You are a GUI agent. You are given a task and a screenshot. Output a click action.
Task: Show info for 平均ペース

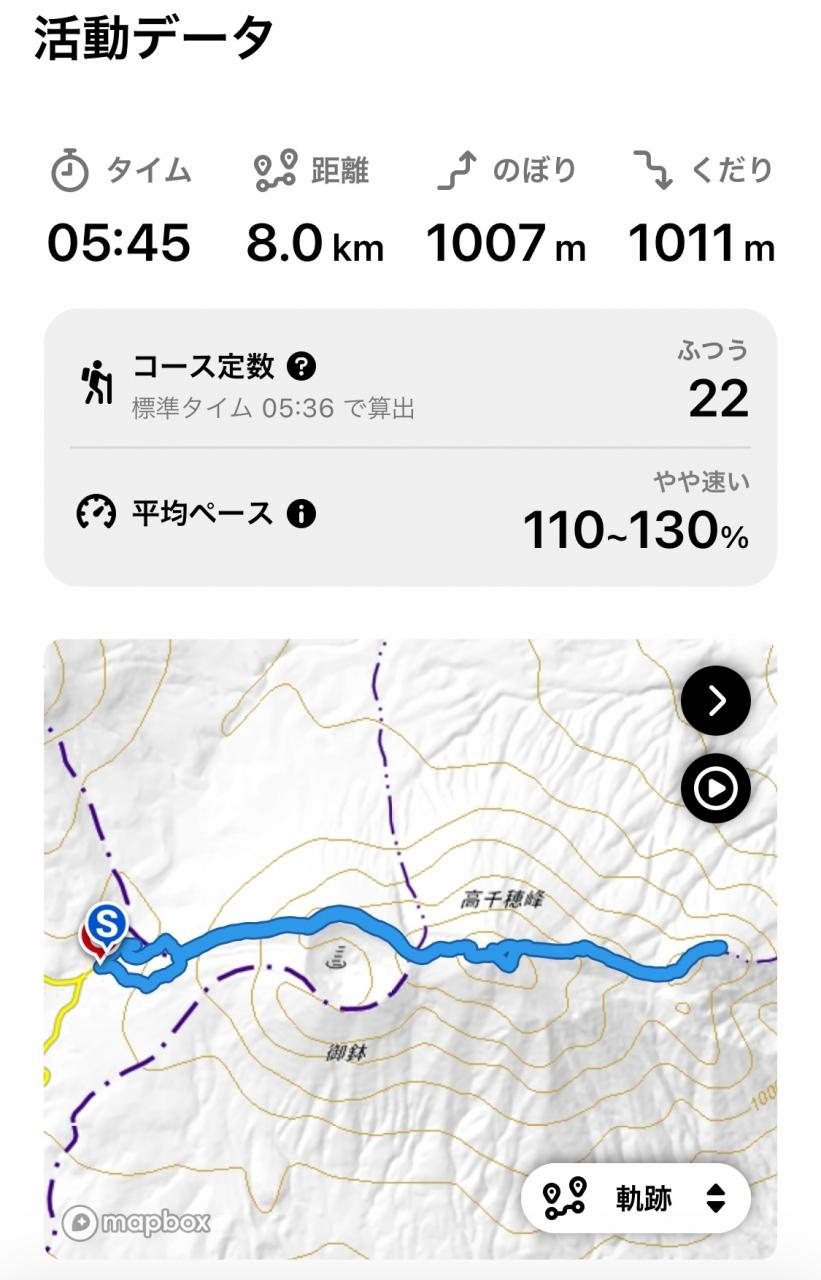point(301,514)
